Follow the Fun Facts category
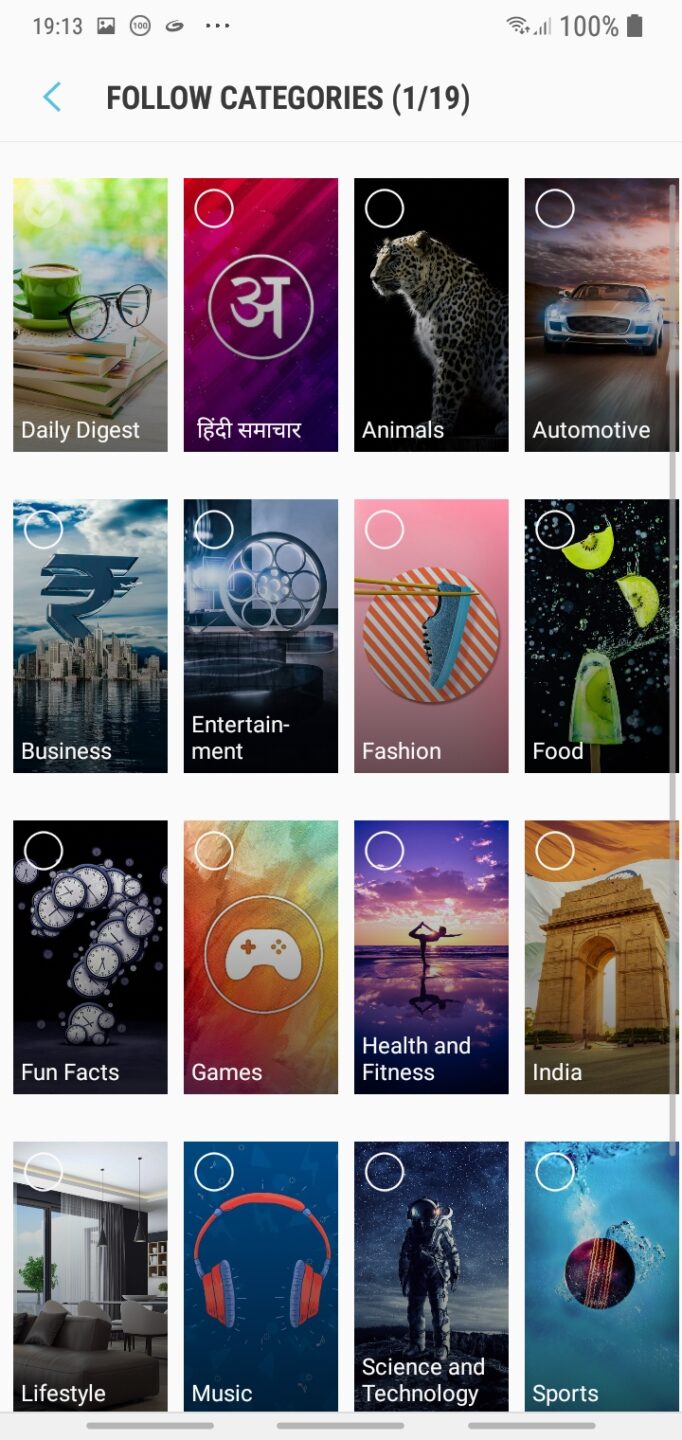The height and width of the screenshot is (1440, 682). click(90, 957)
